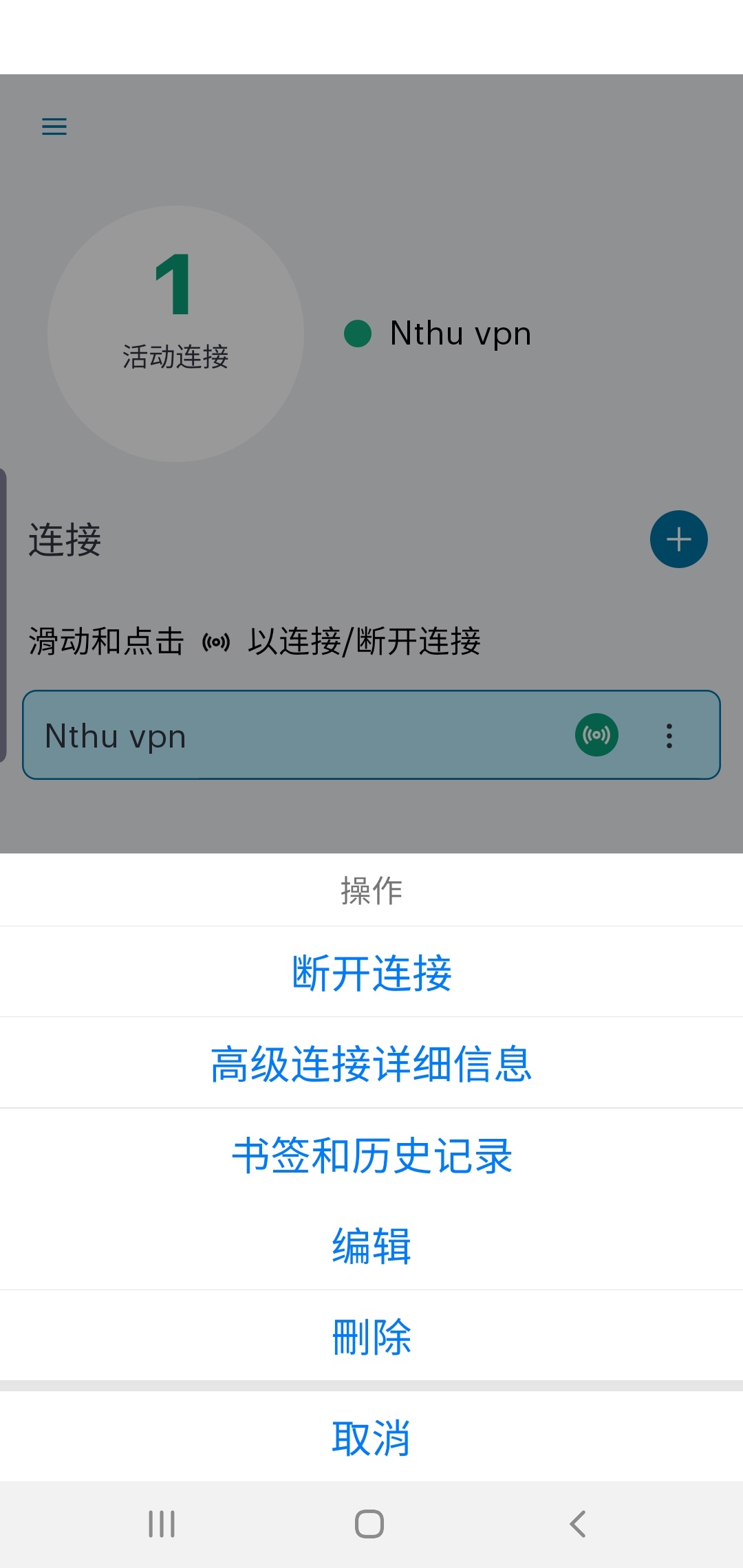Go to the phone's home screen
This screenshot has height=1568, width=743.
pos(369,1524)
